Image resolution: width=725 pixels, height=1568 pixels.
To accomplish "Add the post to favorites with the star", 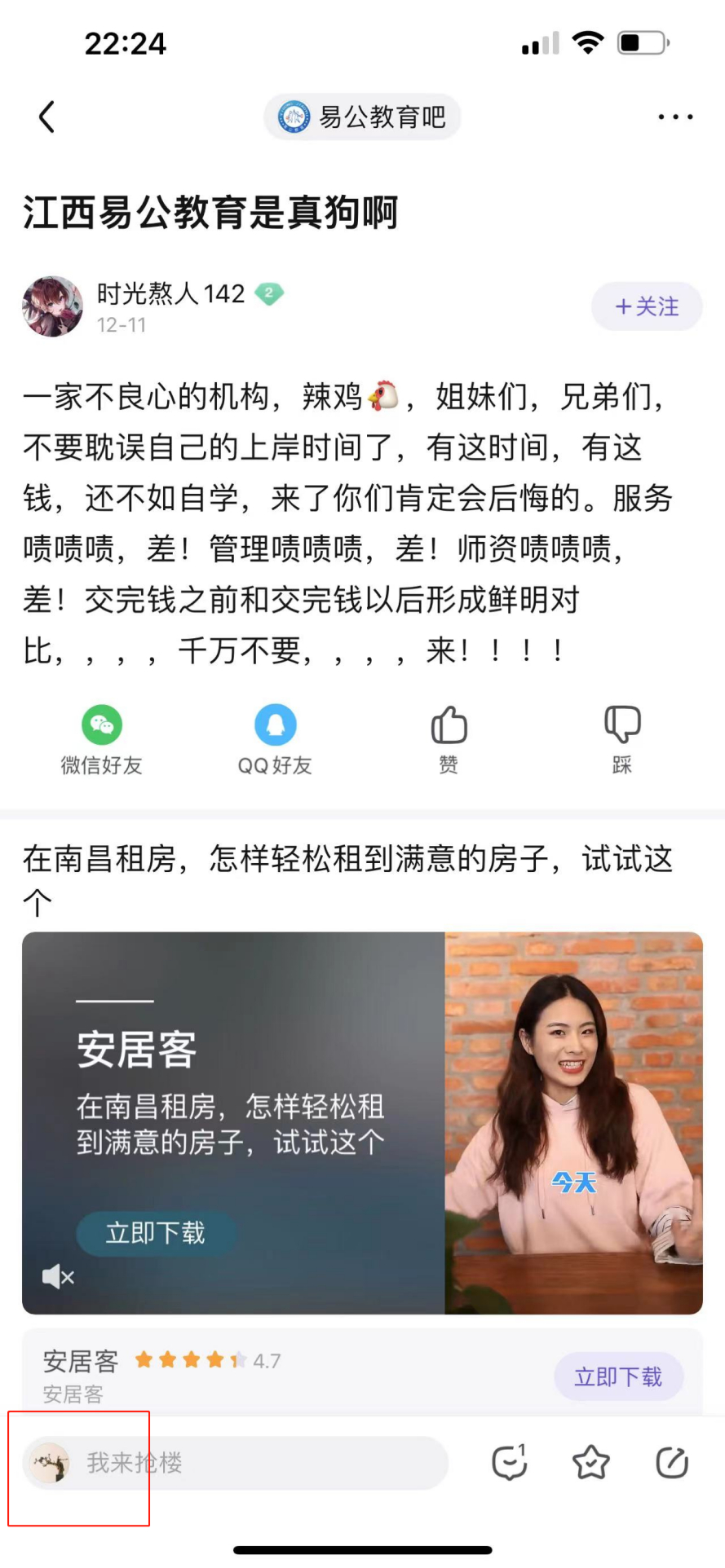I will coord(590,1463).
